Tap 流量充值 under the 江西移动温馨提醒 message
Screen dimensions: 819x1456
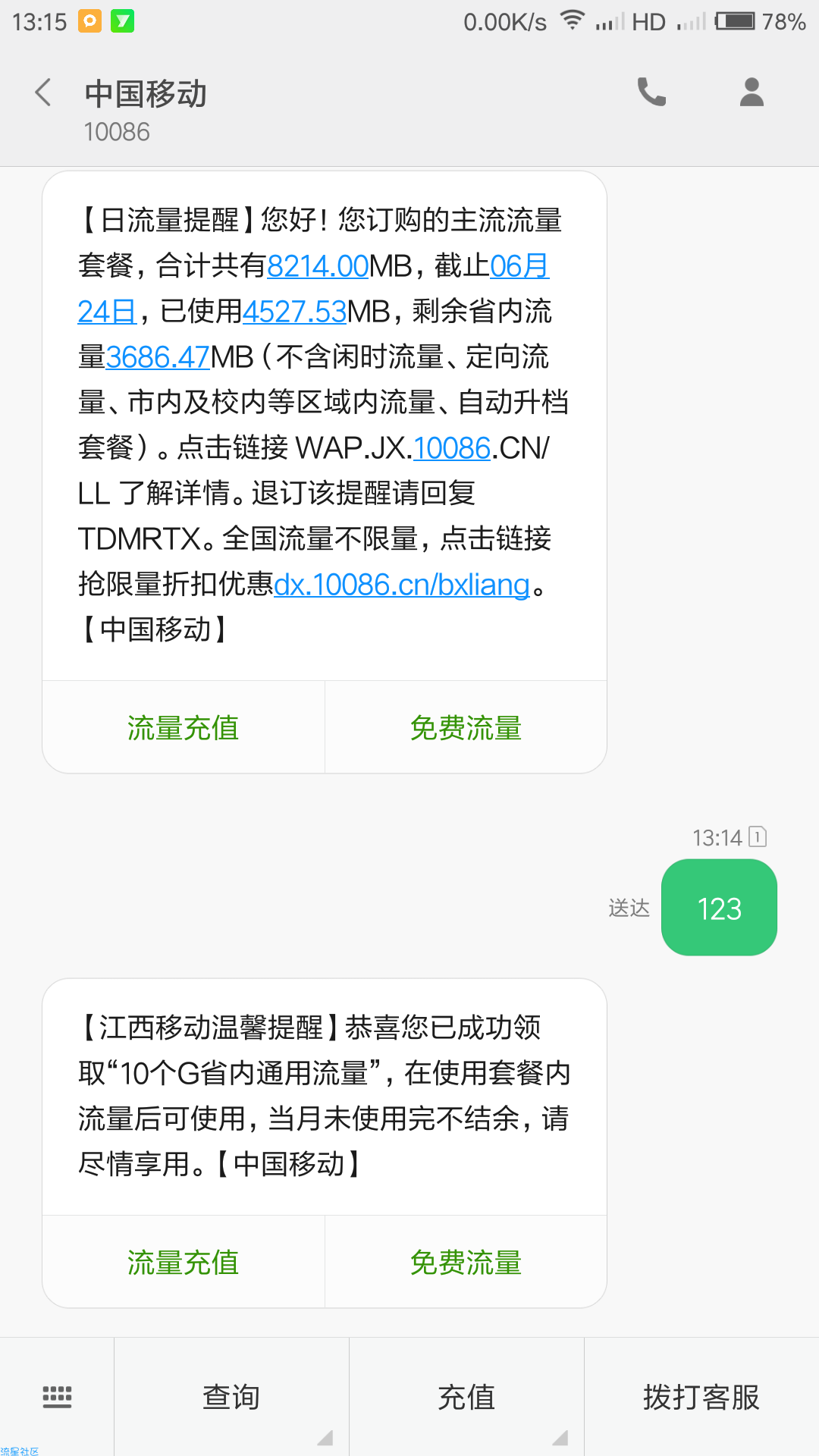tap(184, 1263)
